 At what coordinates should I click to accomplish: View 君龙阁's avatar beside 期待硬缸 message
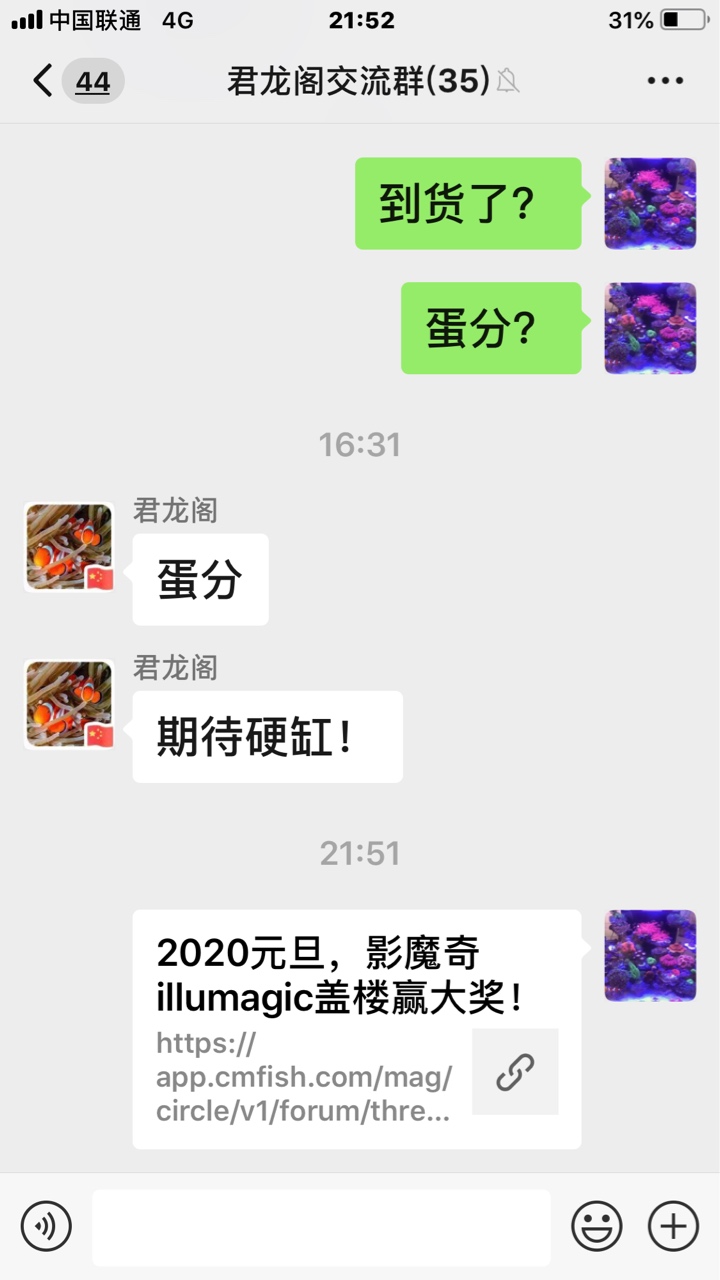(x=69, y=705)
